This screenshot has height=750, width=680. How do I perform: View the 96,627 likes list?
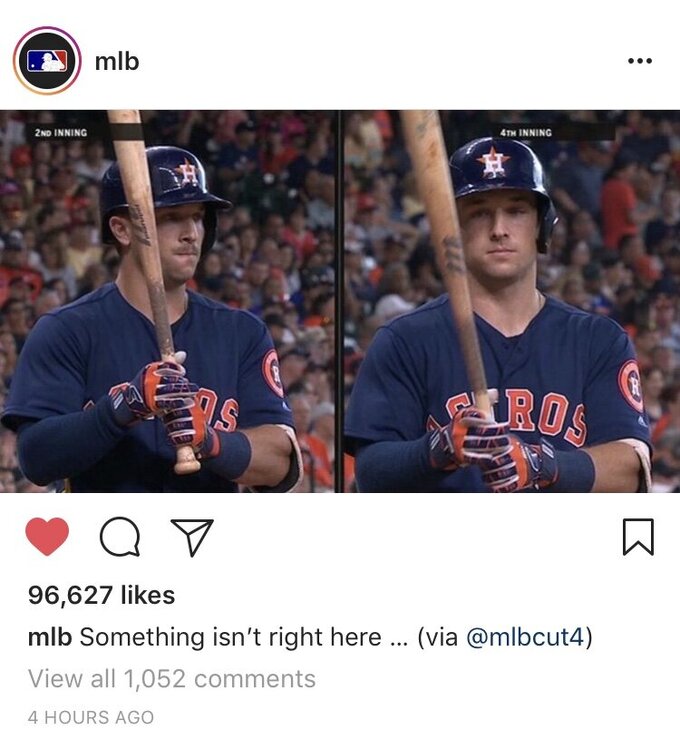click(x=101, y=595)
